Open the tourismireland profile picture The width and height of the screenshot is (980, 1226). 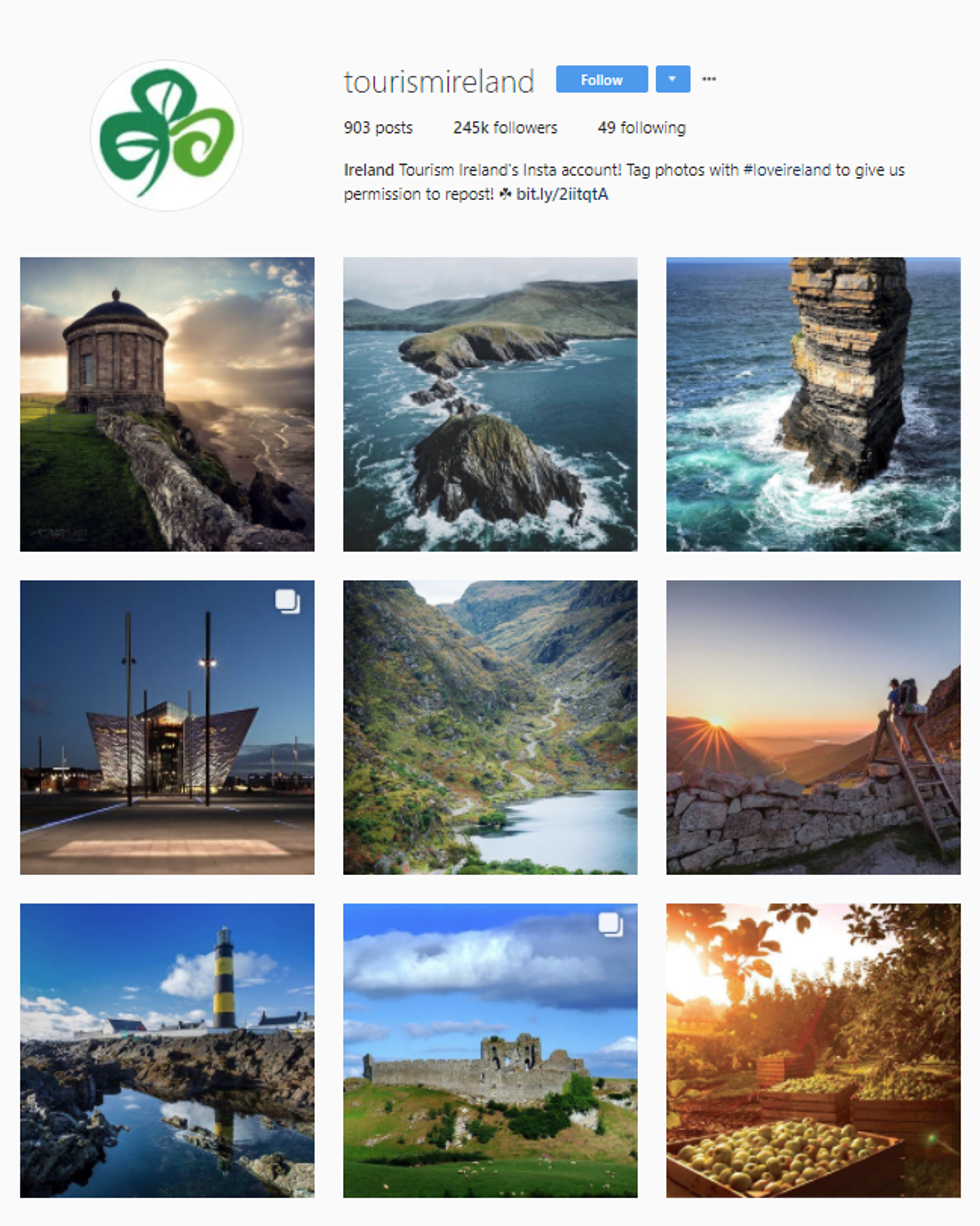click(167, 136)
